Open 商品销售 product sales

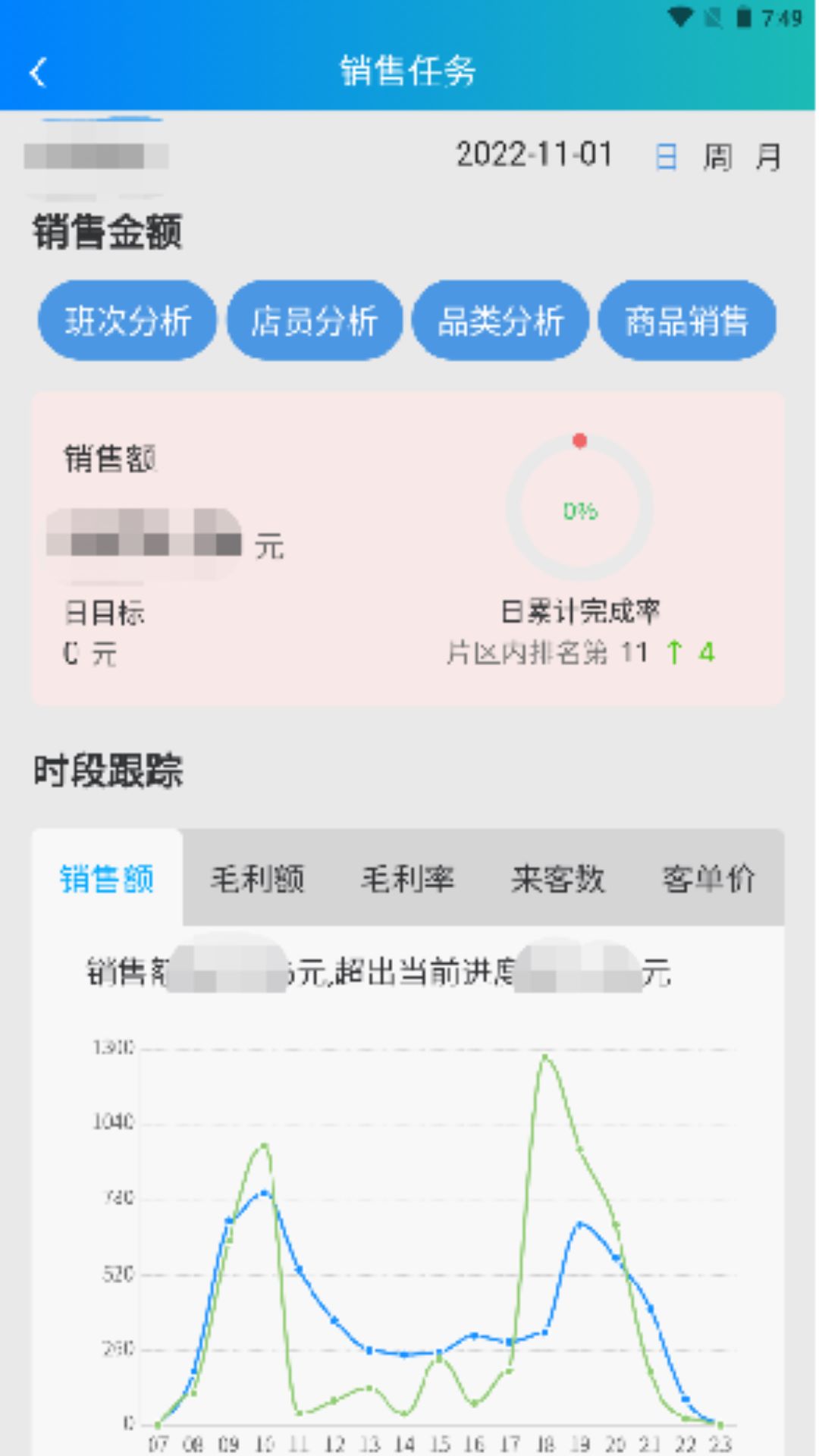(x=687, y=320)
